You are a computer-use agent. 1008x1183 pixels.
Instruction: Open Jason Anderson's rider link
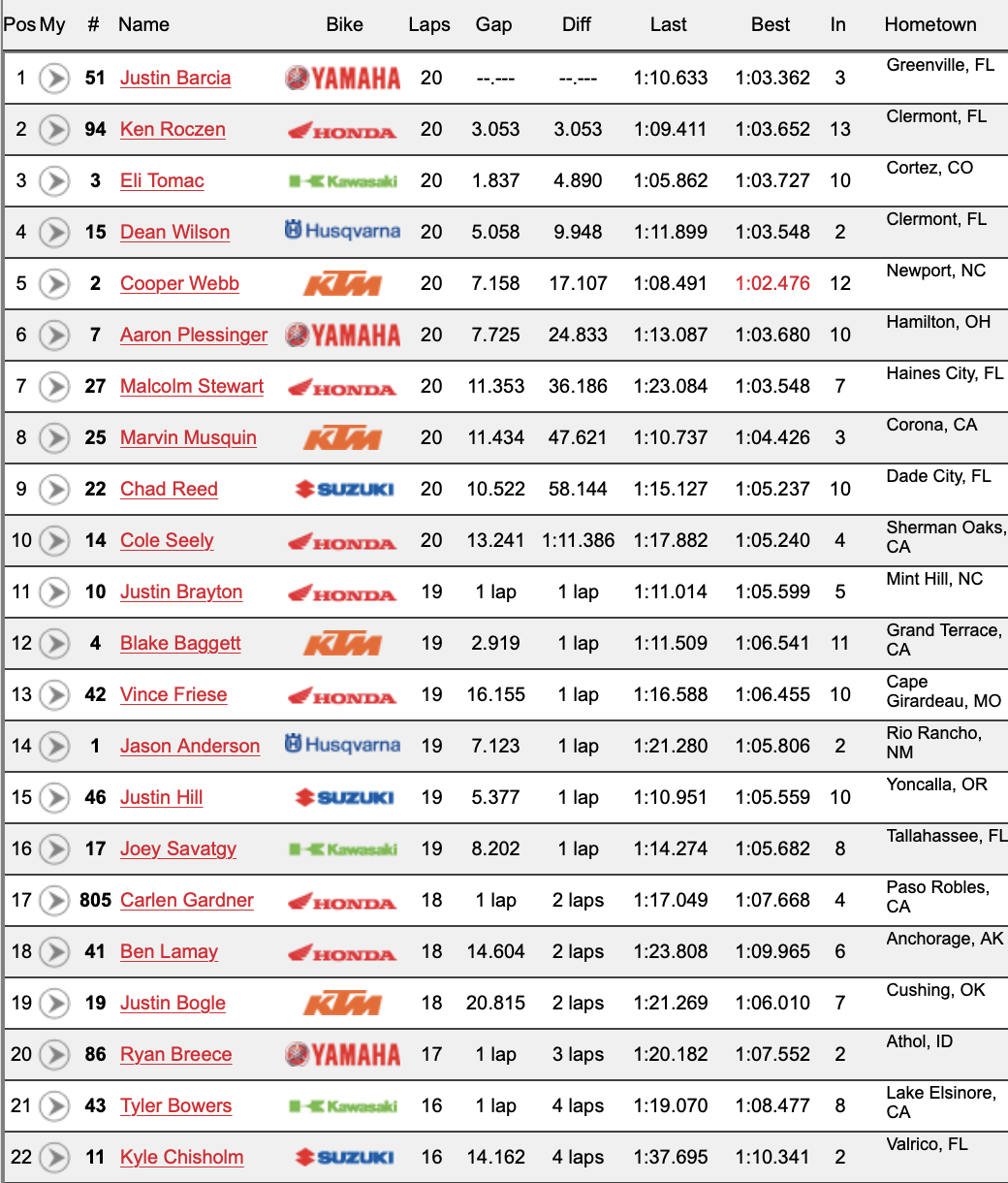click(x=190, y=746)
